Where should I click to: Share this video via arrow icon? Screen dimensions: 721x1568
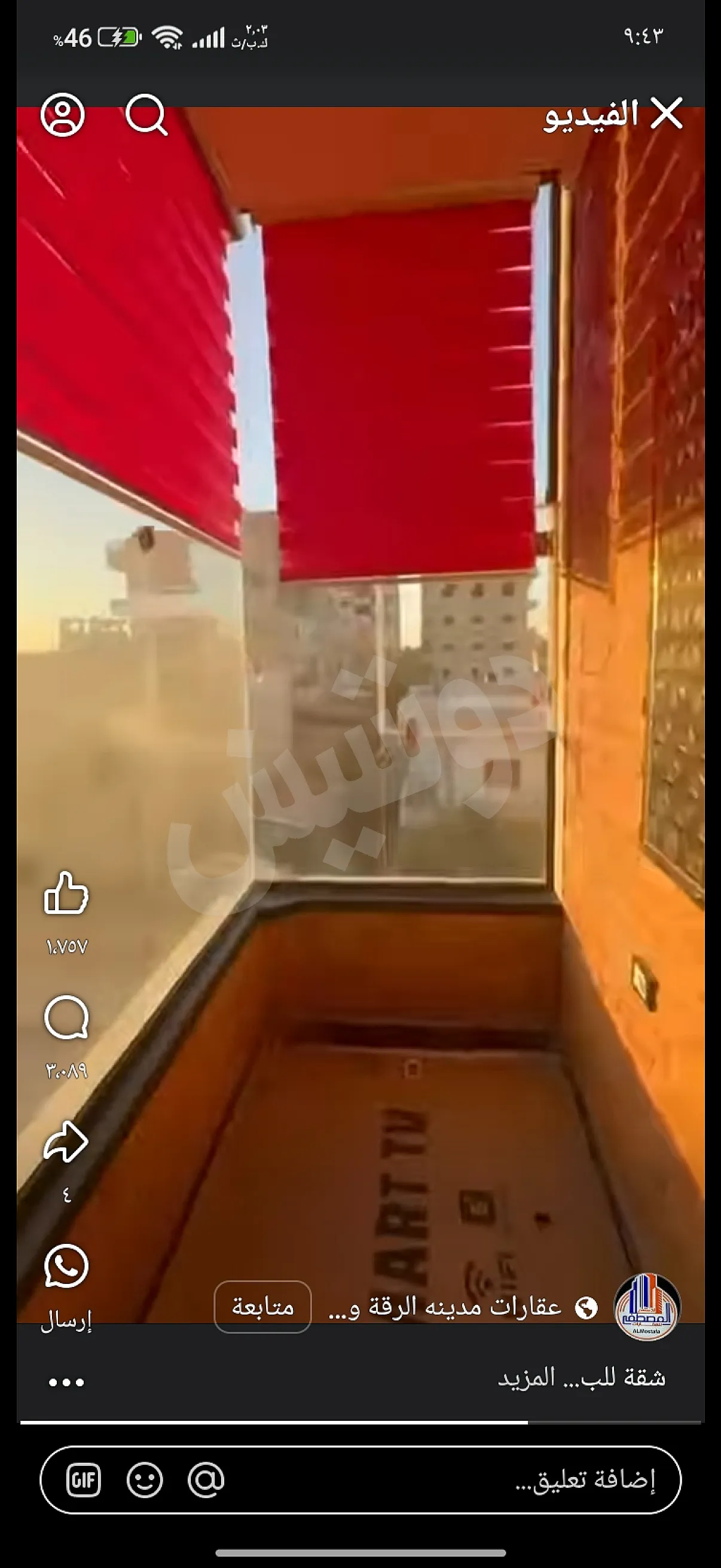coord(66,1141)
